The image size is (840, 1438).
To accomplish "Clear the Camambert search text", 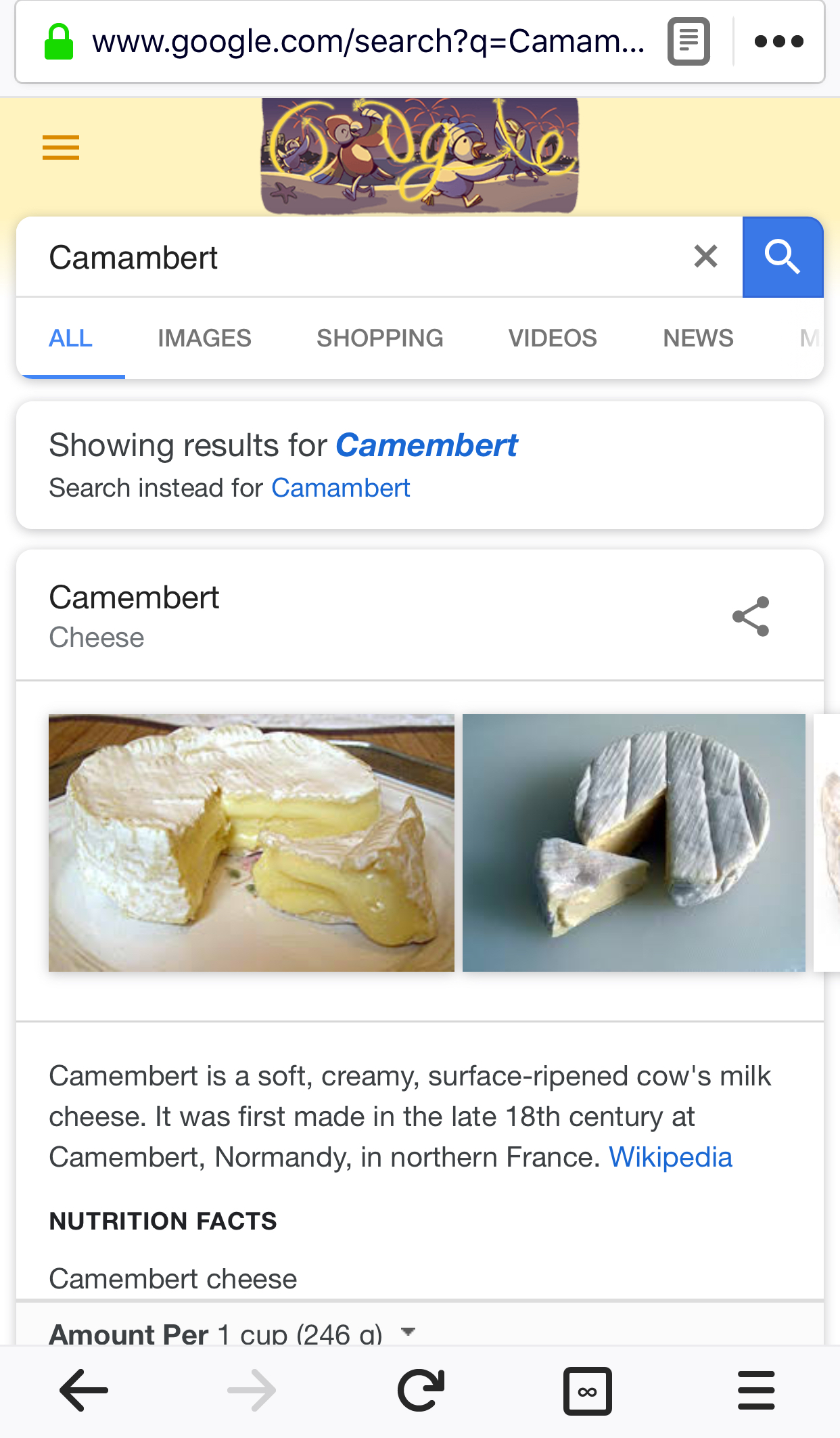I will tap(705, 256).
